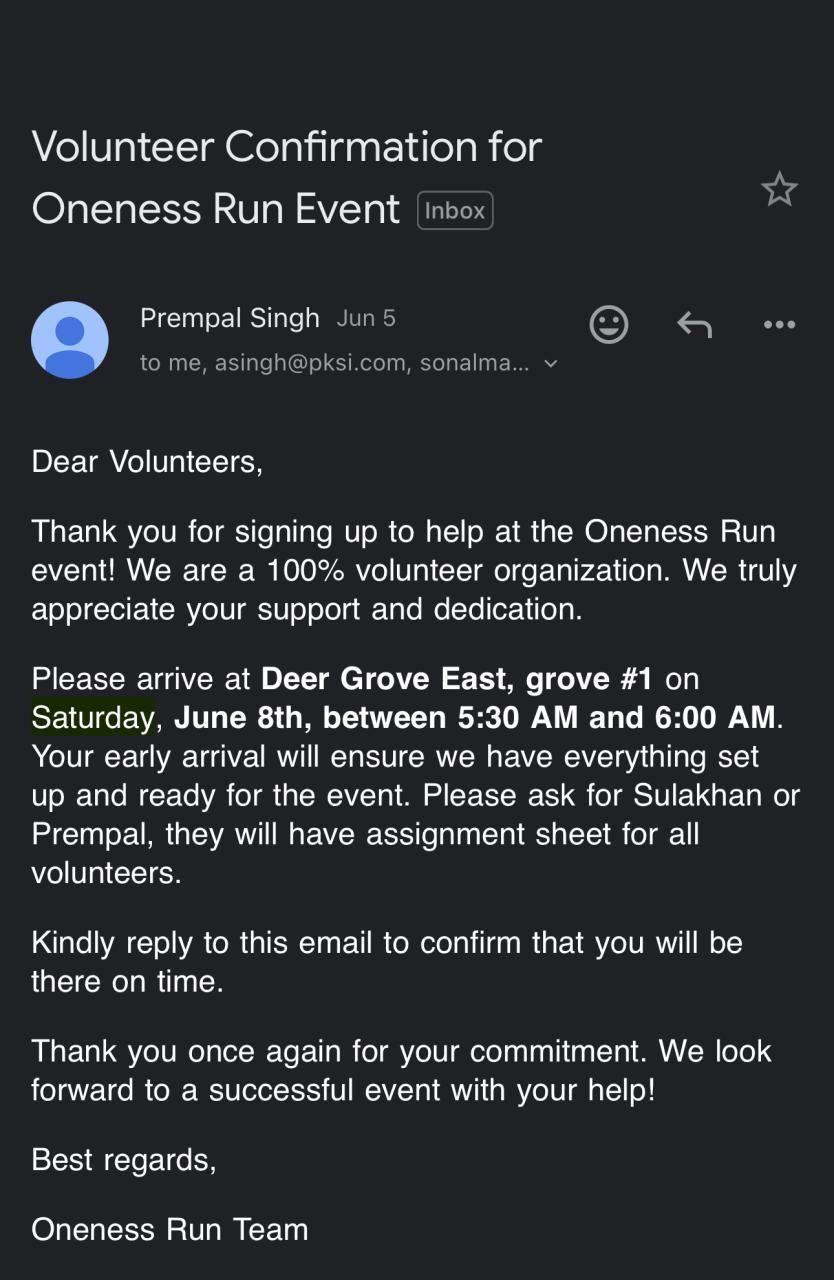Reply to Prempal Singh's email
This screenshot has width=834, height=1280.
(x=694, y=324)
